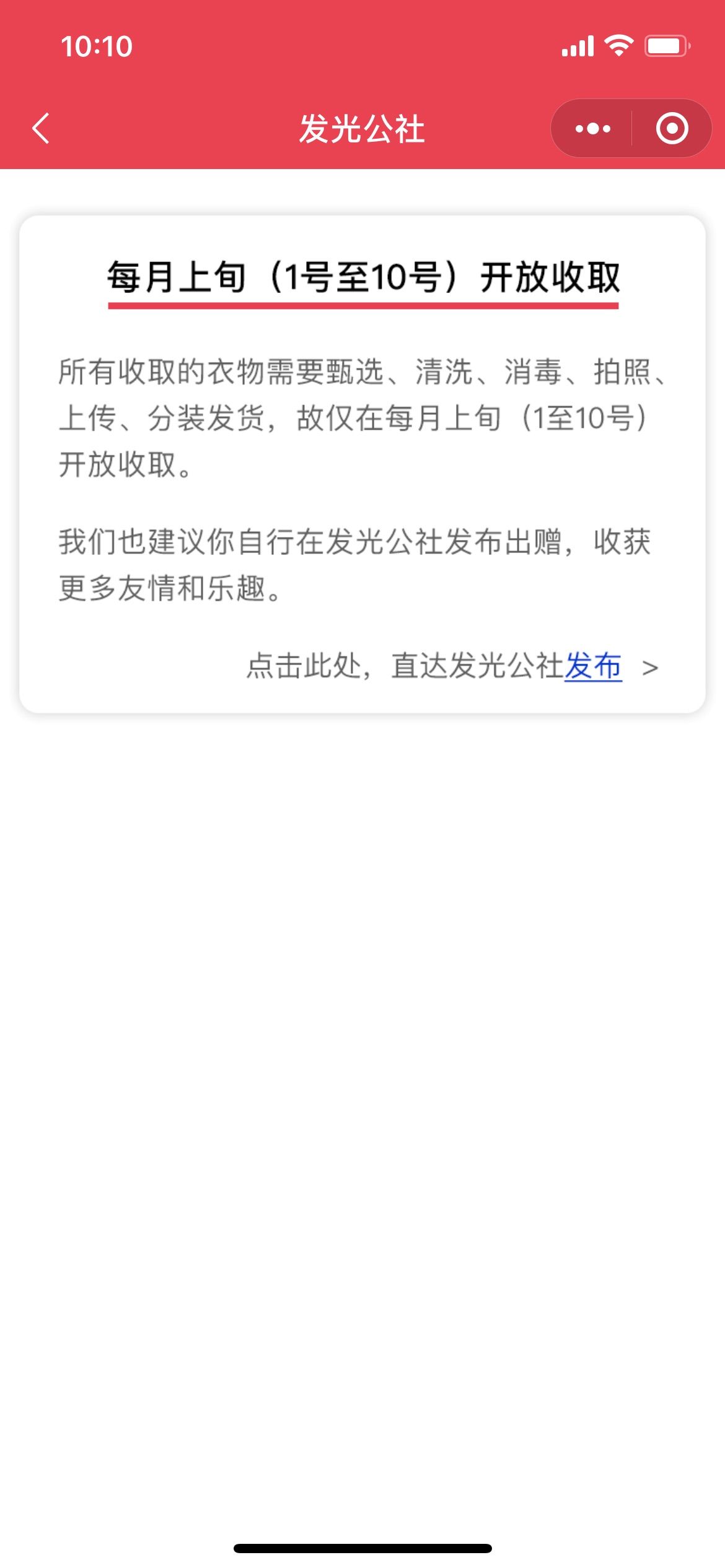This screenshot has width=725, height=1568.
Task: Close the mini program via circle icon
Action: [x=672, y=129]
